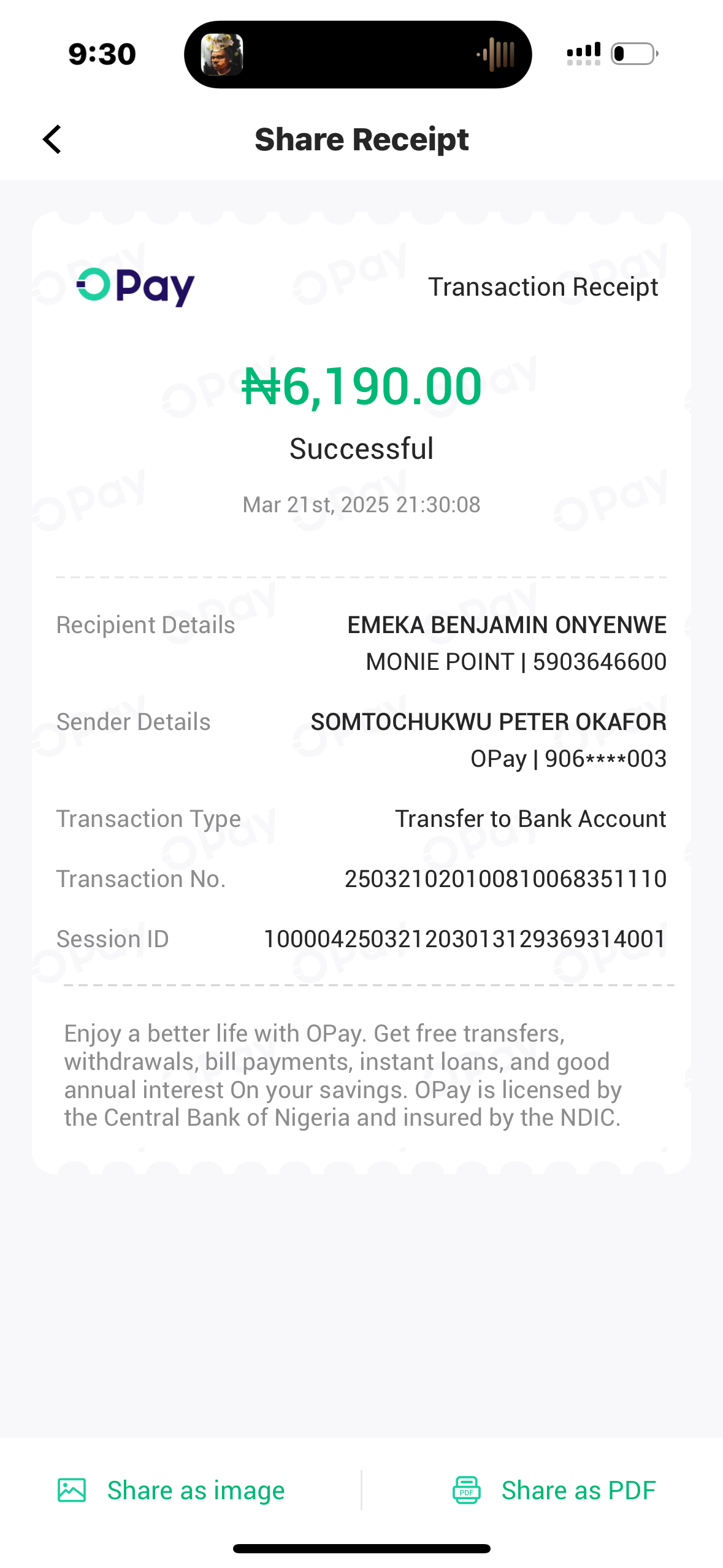Viewport: 723px width, 1568px height.
Task: Open the now-playing audio in Dynamic Island
Action: tap(358, 55)
